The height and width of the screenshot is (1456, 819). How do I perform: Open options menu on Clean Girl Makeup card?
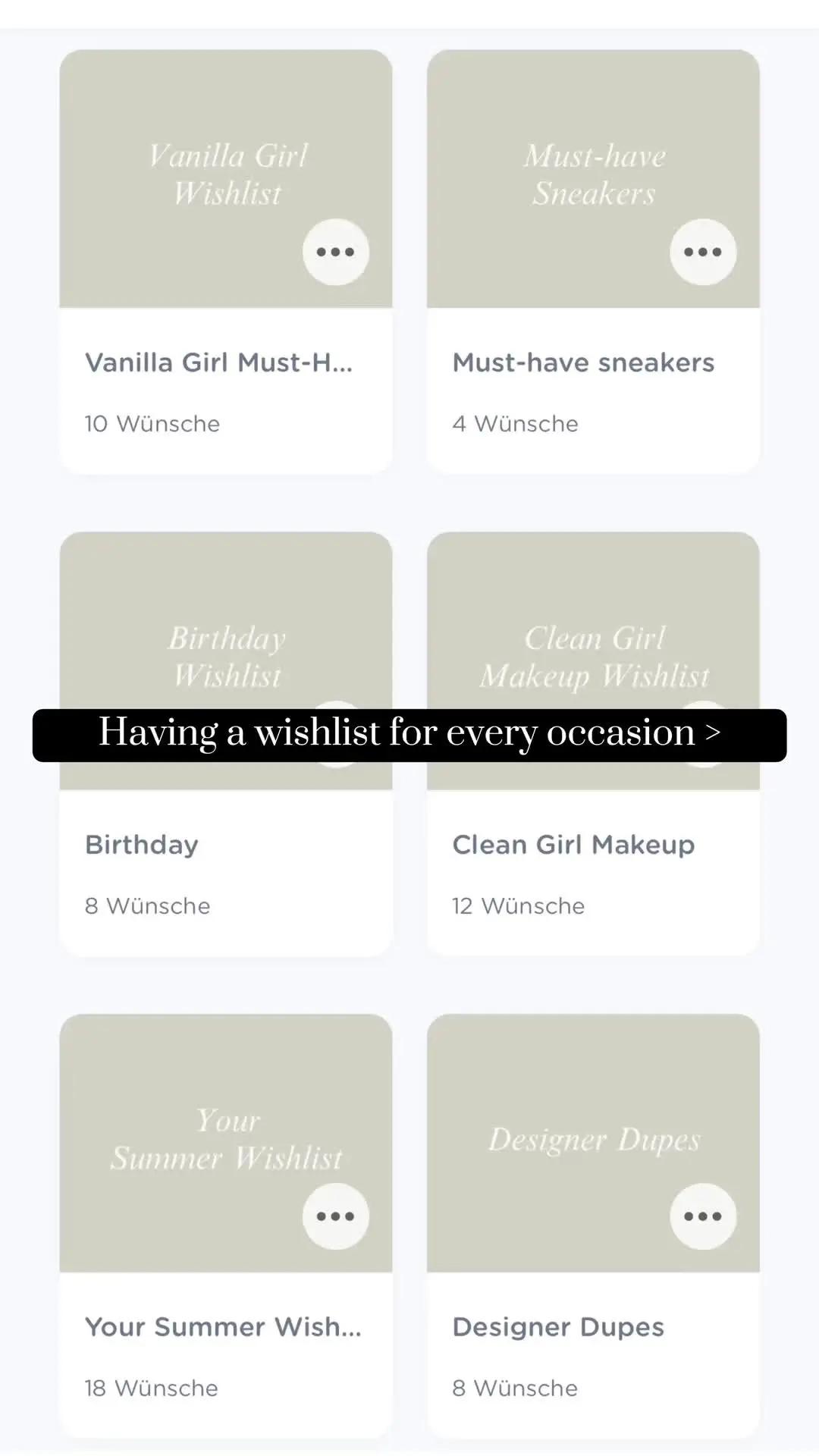[x=703, y=734]
